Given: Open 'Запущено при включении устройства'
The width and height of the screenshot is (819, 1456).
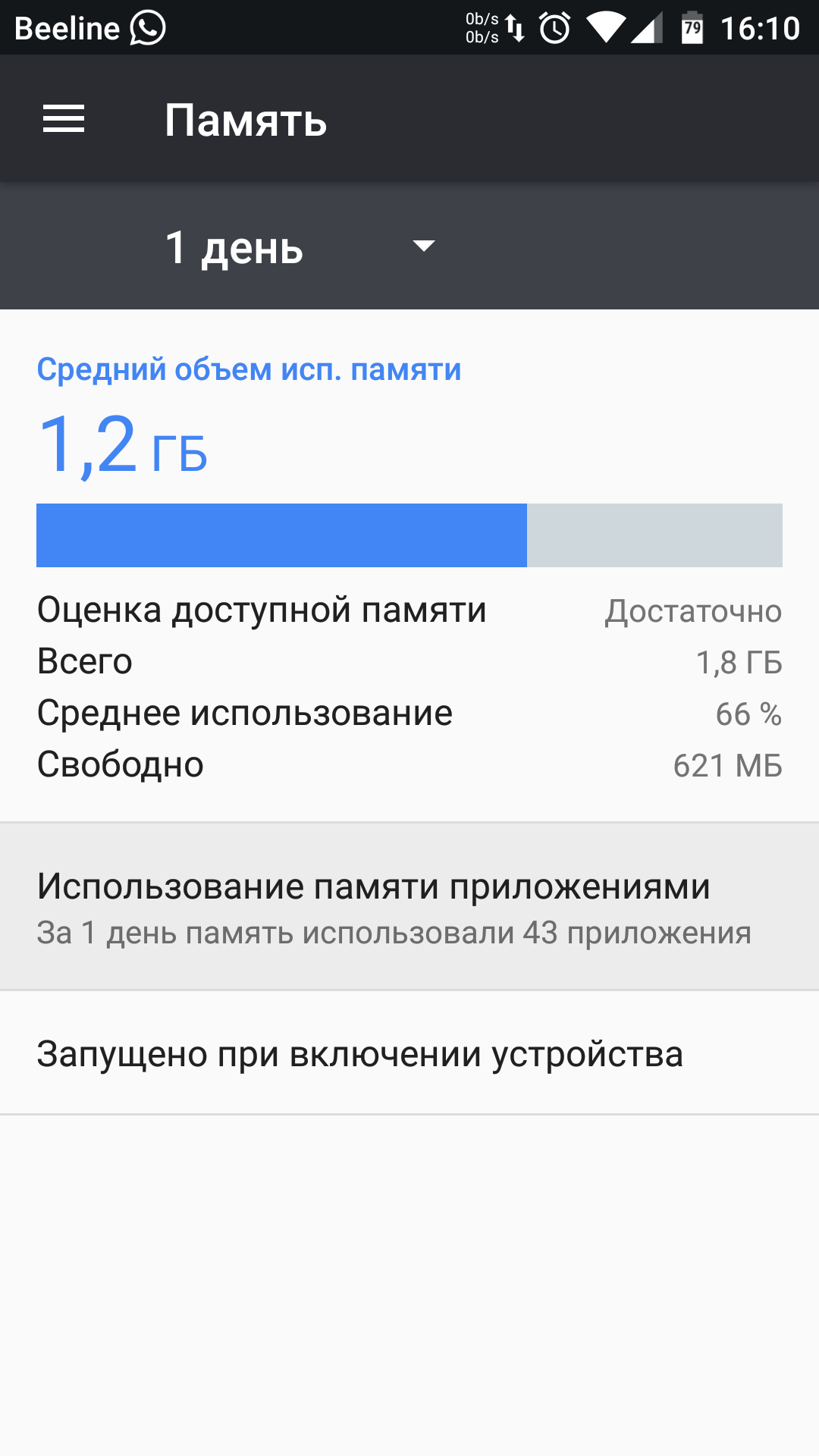Looking at the screenshot, I should tap(409, 1053).
